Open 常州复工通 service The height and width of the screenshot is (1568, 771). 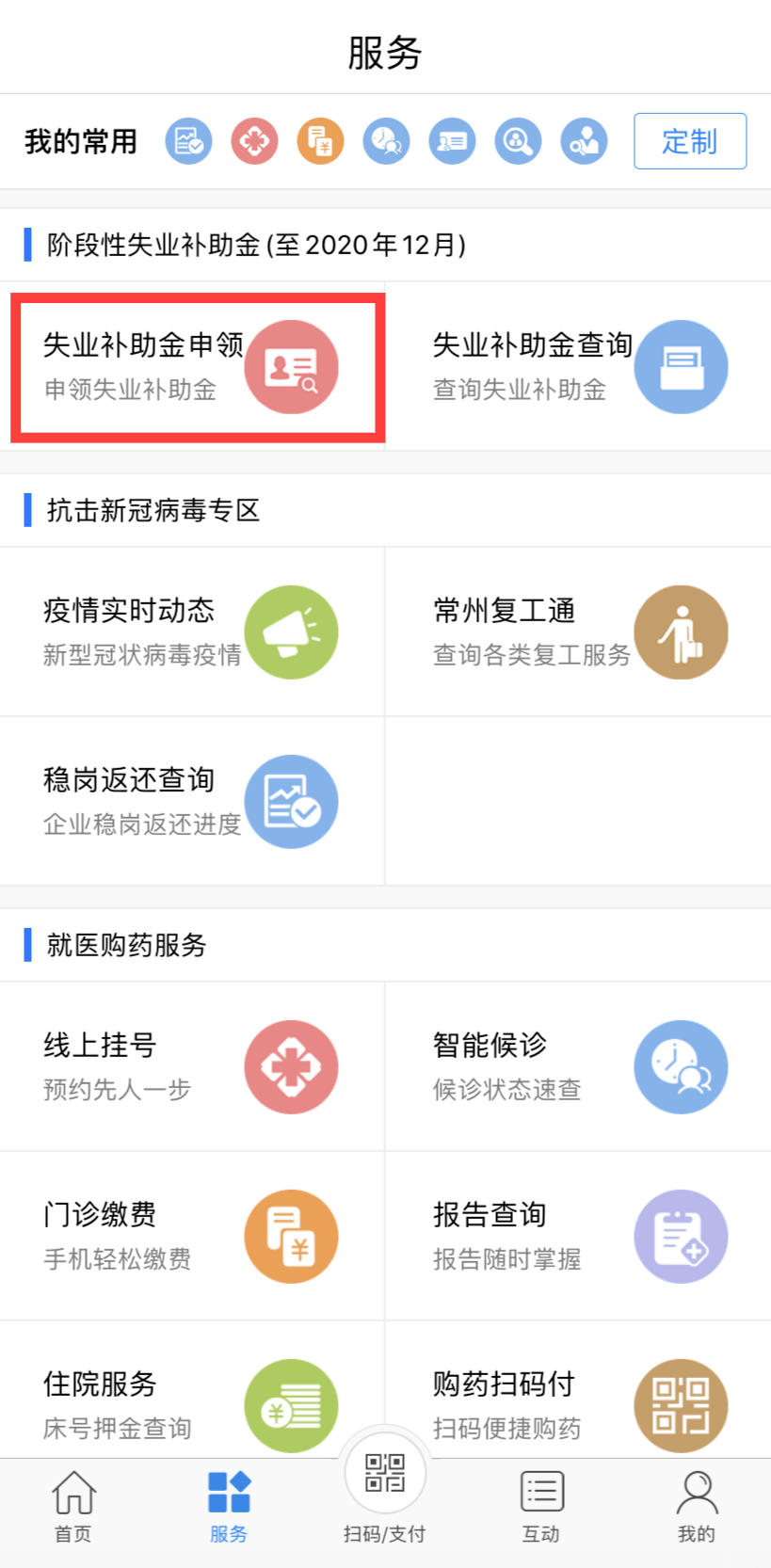(578, 632)
